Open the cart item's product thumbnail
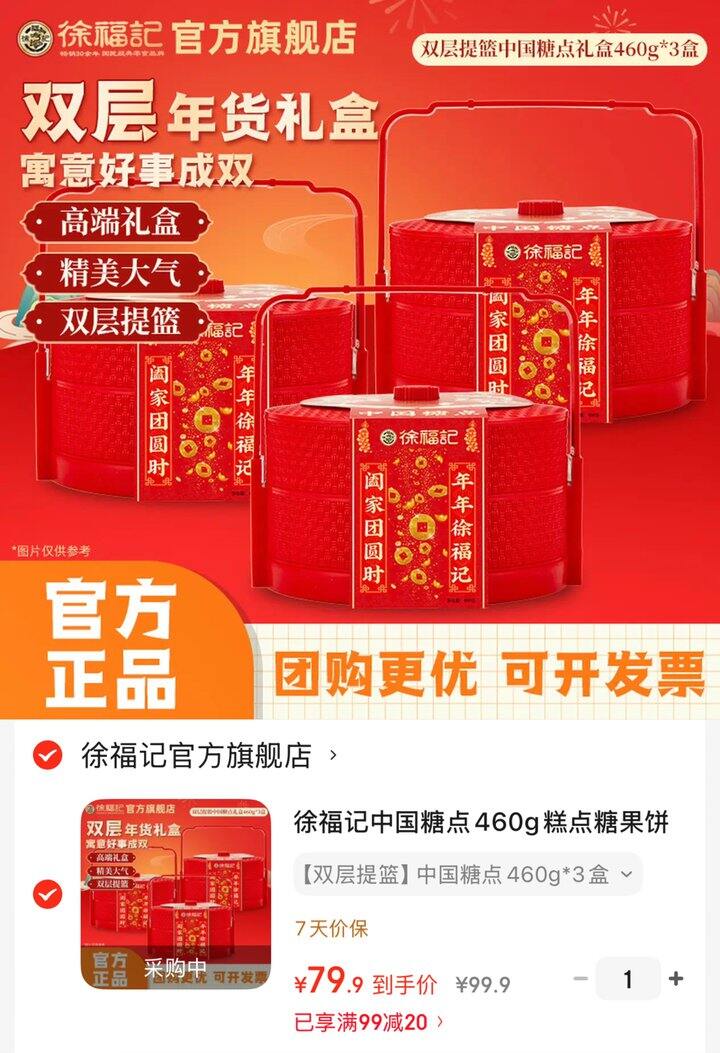720x1053 pixels. 176,894
